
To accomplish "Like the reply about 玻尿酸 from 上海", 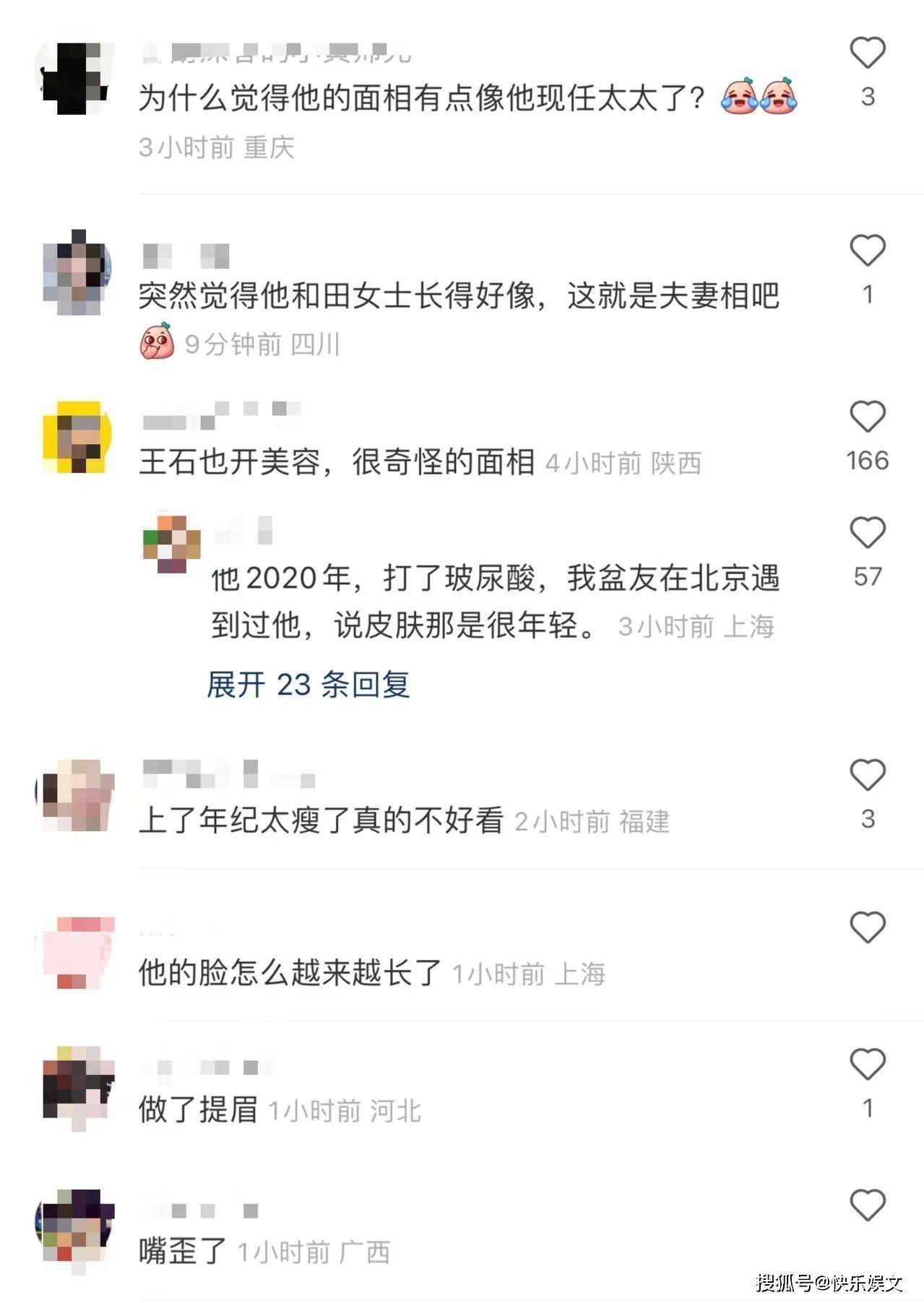I will point(867,533).
